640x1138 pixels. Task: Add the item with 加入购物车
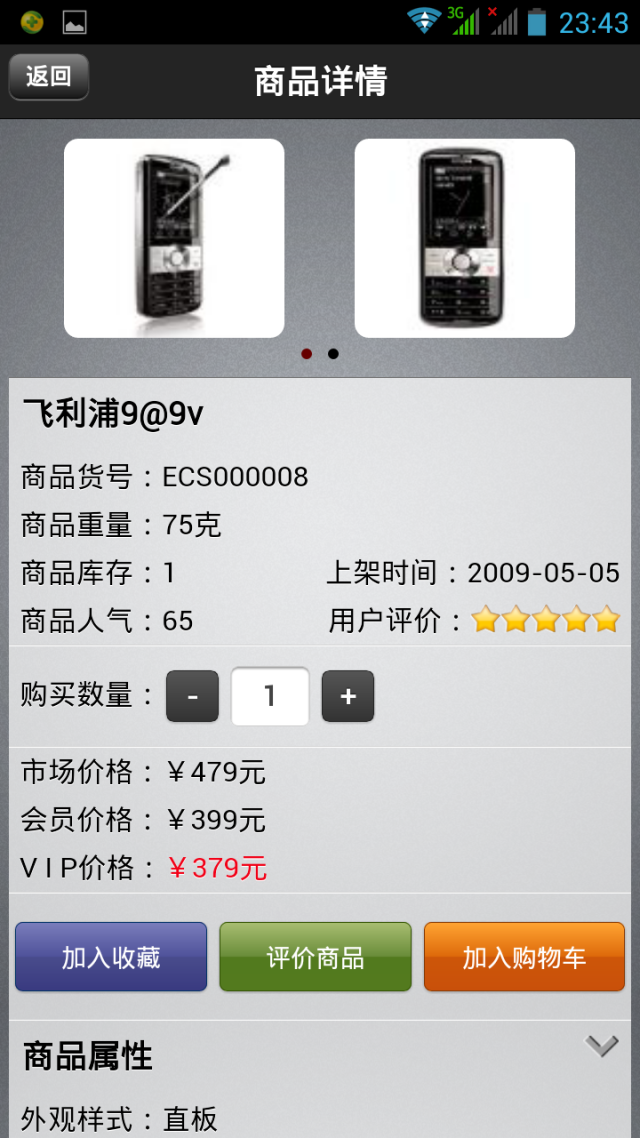click(524, 957)
